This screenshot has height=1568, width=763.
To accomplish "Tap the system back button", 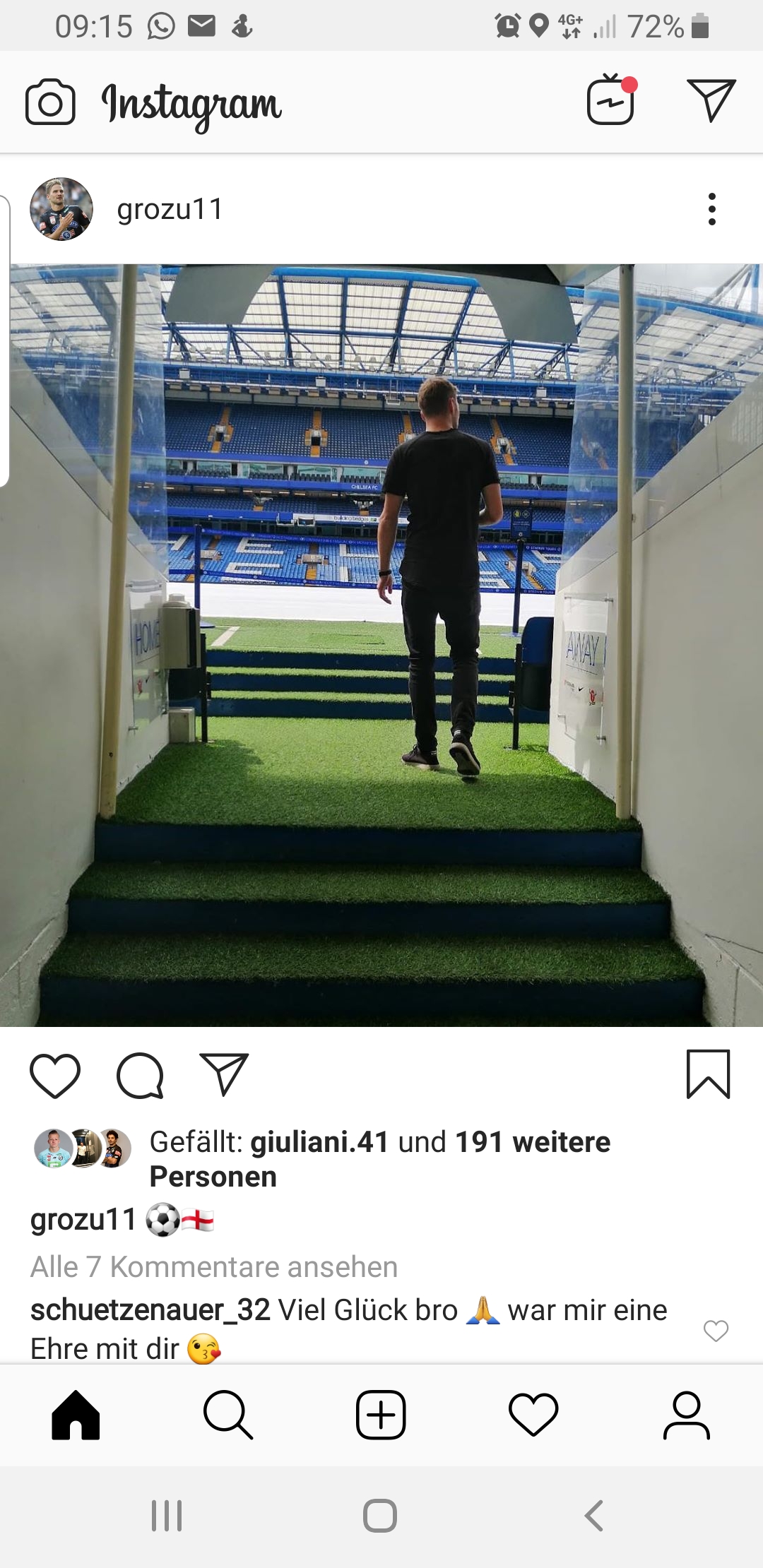I will point(594,1516).
